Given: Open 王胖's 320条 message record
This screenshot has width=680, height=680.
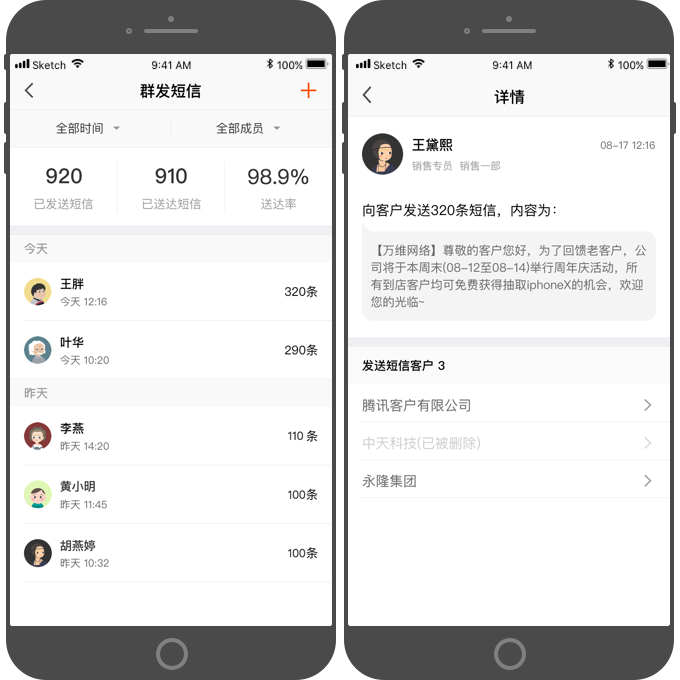Looking at the screenshot, I should tap(170, 292).
